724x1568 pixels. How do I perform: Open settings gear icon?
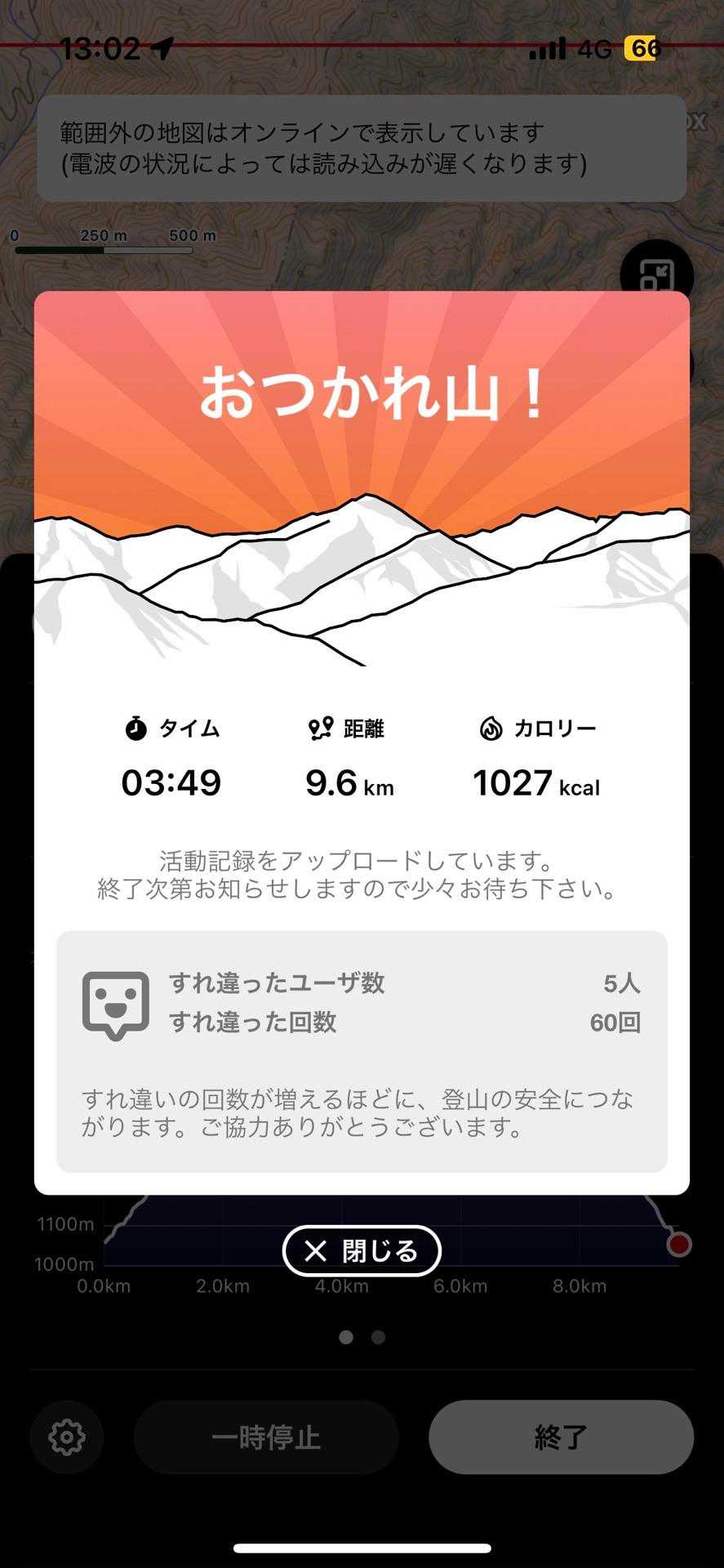67,1437
